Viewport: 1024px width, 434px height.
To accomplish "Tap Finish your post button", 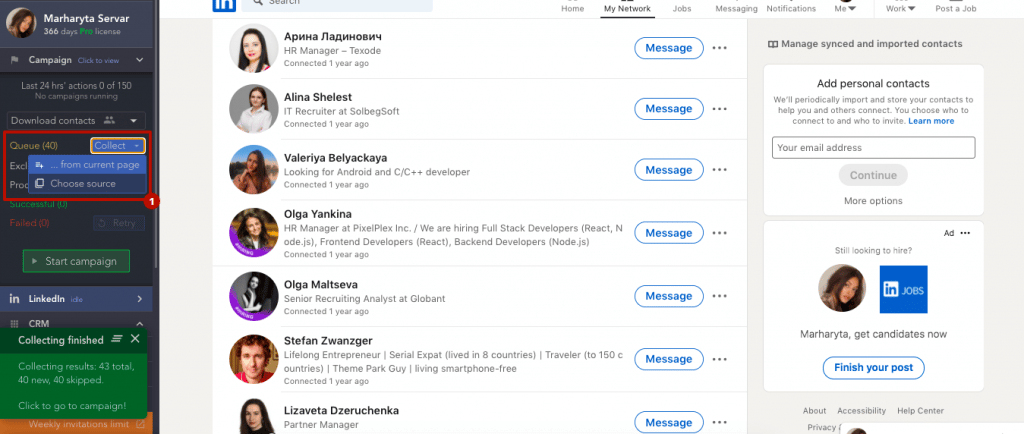I will (873, 367).
